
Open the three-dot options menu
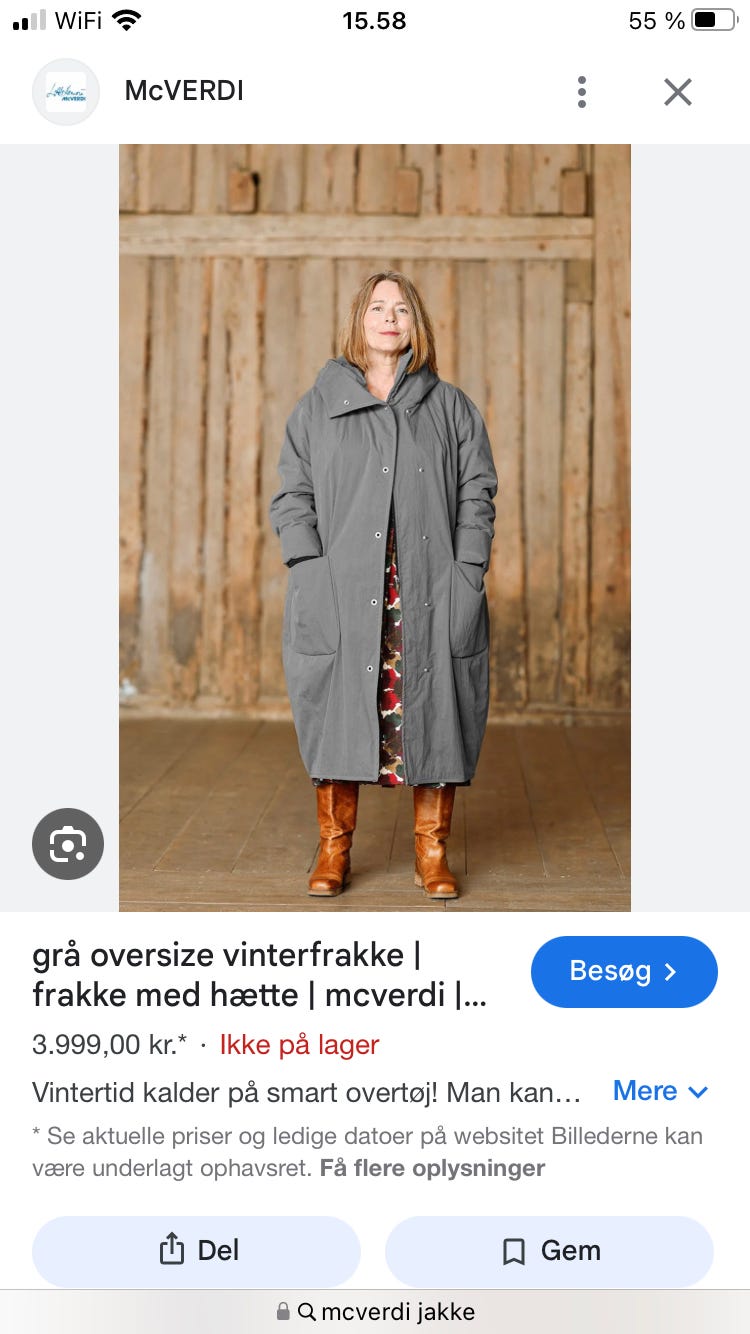point(581,91)
